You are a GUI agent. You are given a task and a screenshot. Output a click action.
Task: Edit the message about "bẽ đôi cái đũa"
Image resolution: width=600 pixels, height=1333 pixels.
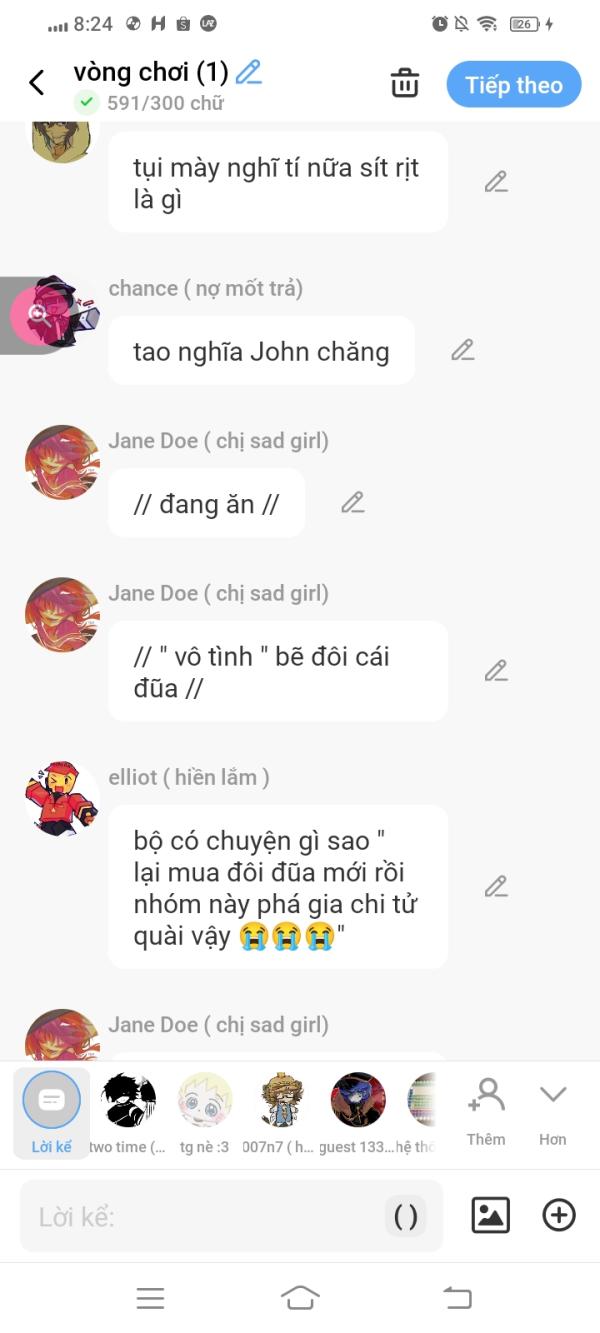[x=496, y=671]
